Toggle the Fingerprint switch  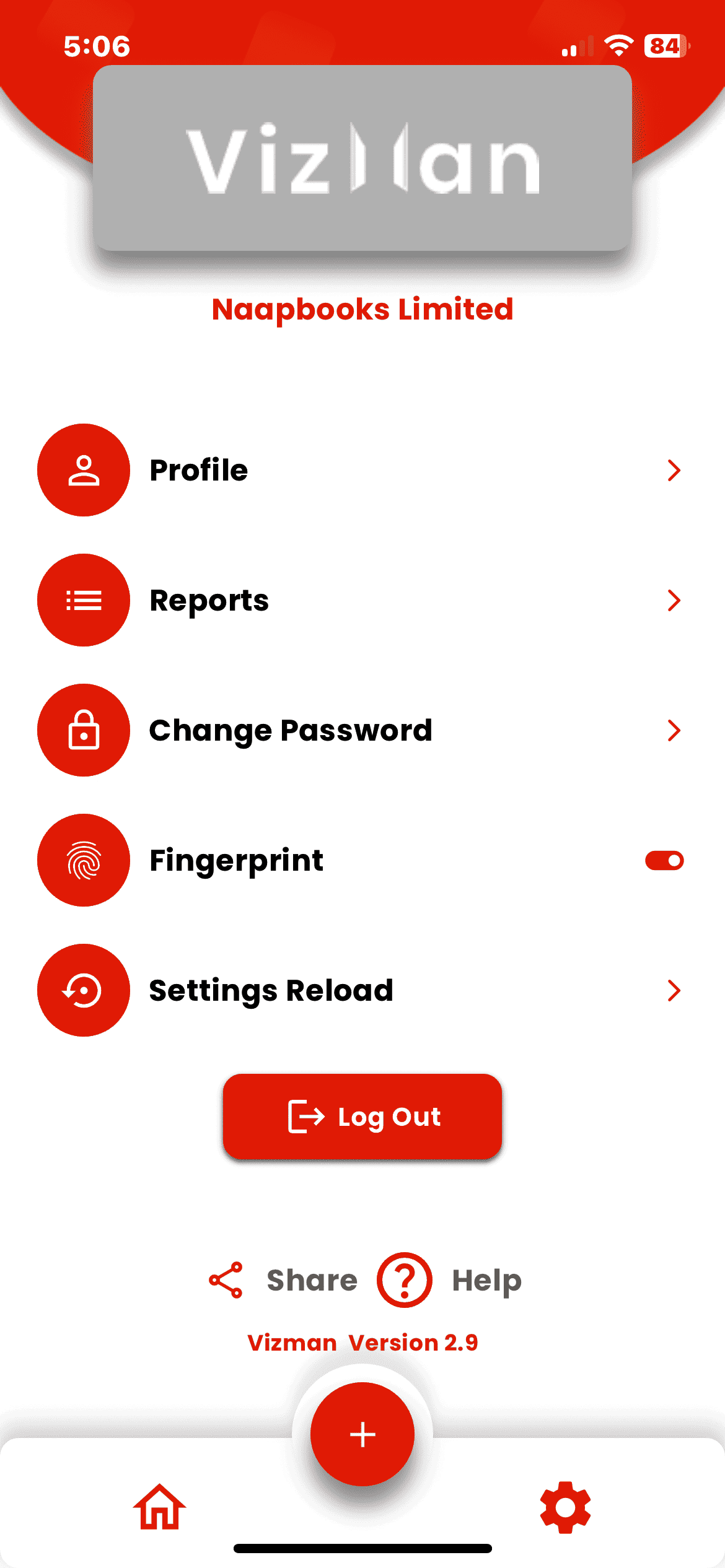[x=664, y=861]
